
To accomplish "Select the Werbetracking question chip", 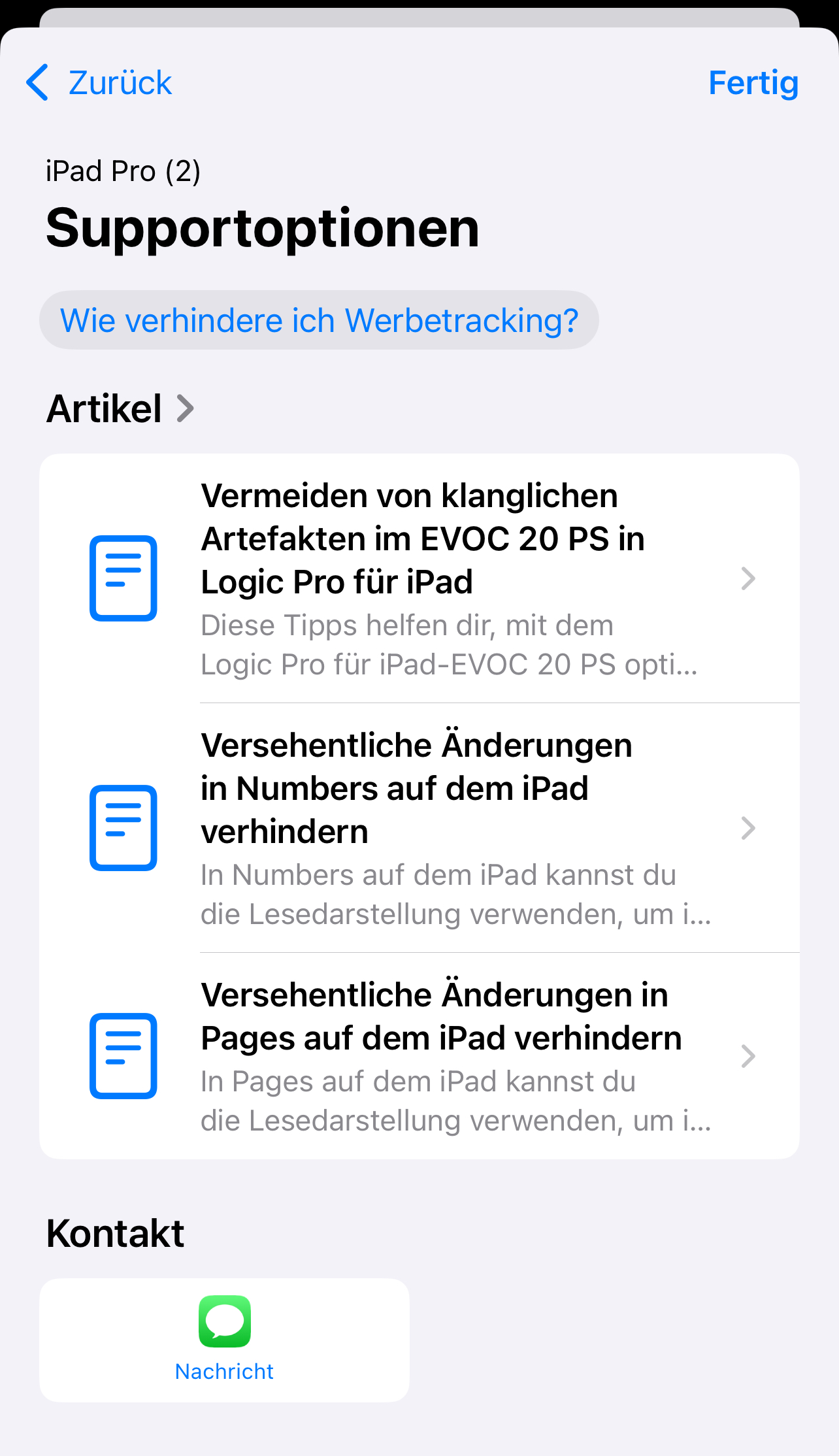I will tap(319, 320).
